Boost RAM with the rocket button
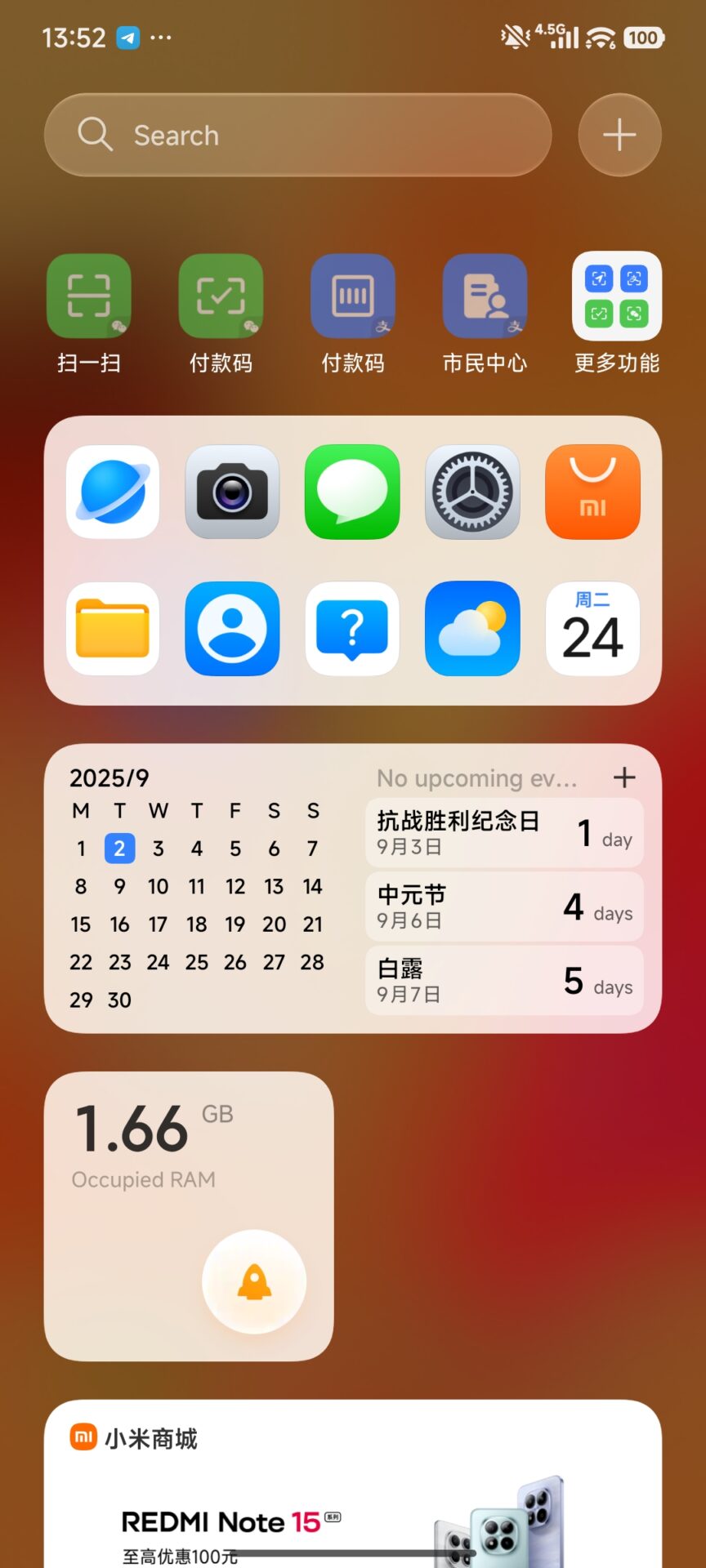The image size is (706, 1568). pyautogui.click(x=254, y=1281)
